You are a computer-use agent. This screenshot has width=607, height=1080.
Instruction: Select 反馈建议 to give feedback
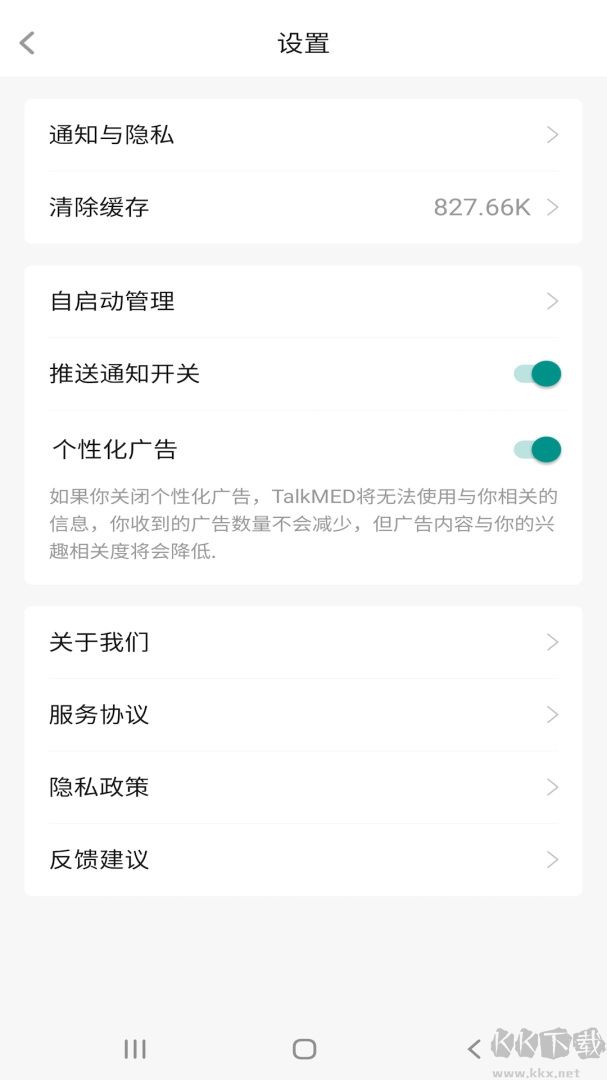click(303, 860)
